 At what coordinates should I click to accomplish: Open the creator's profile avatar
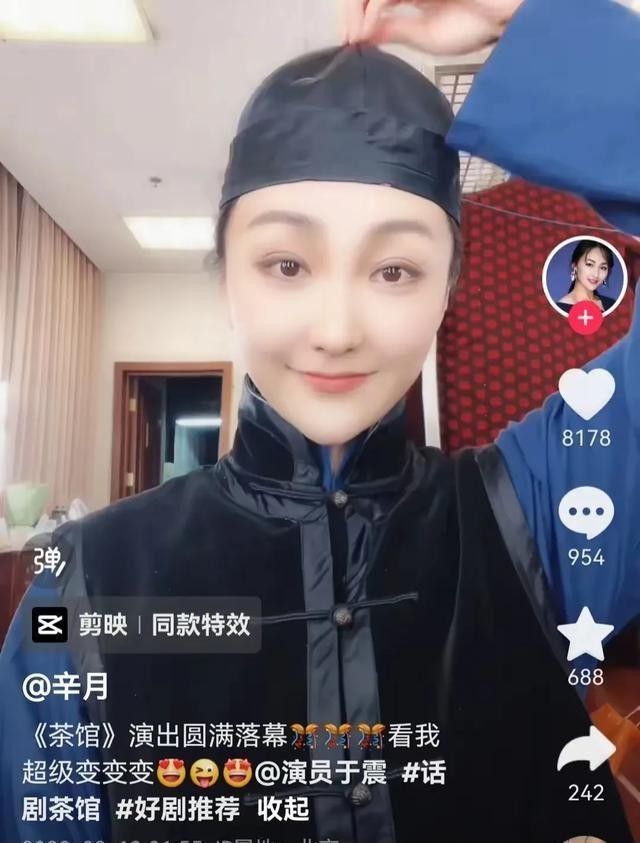point(584,274)
